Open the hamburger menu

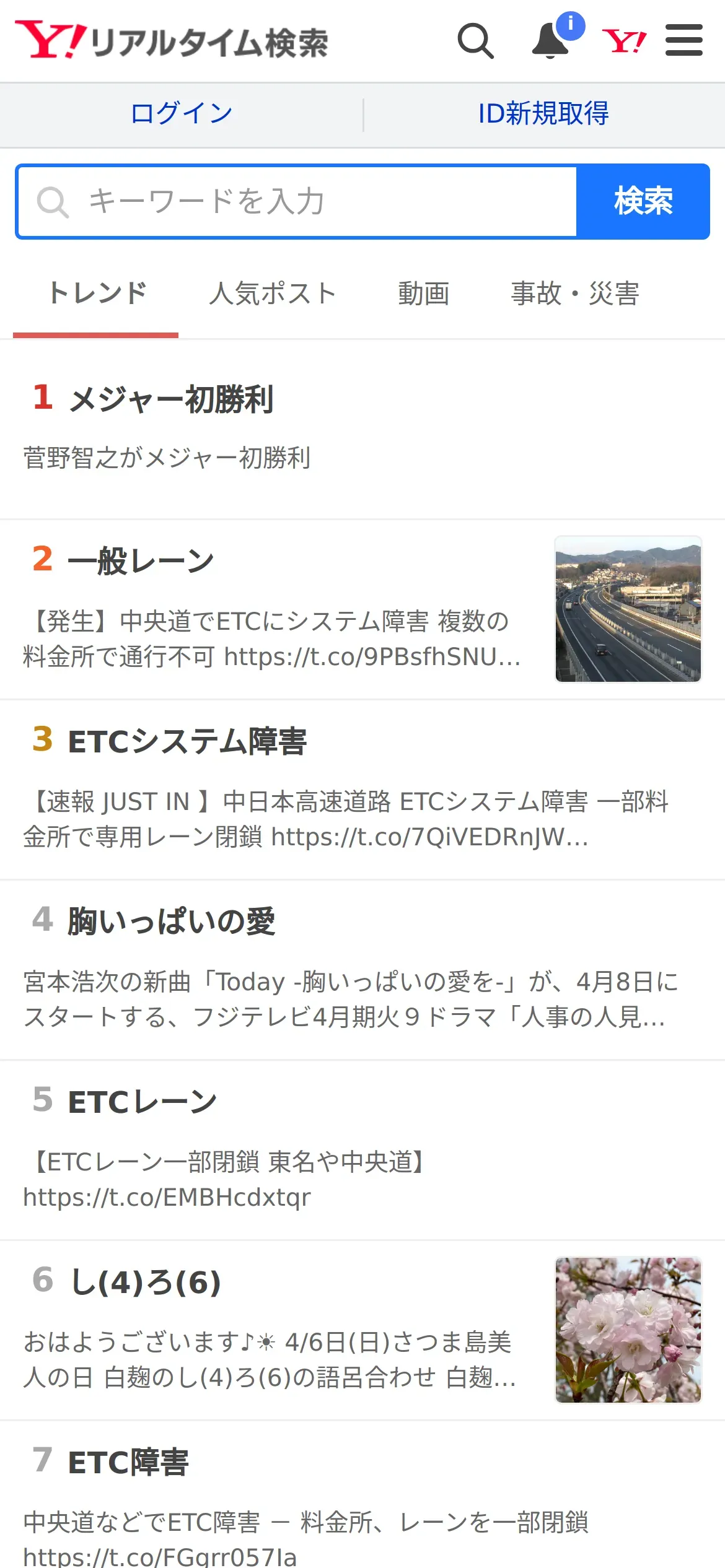point(683,41)
